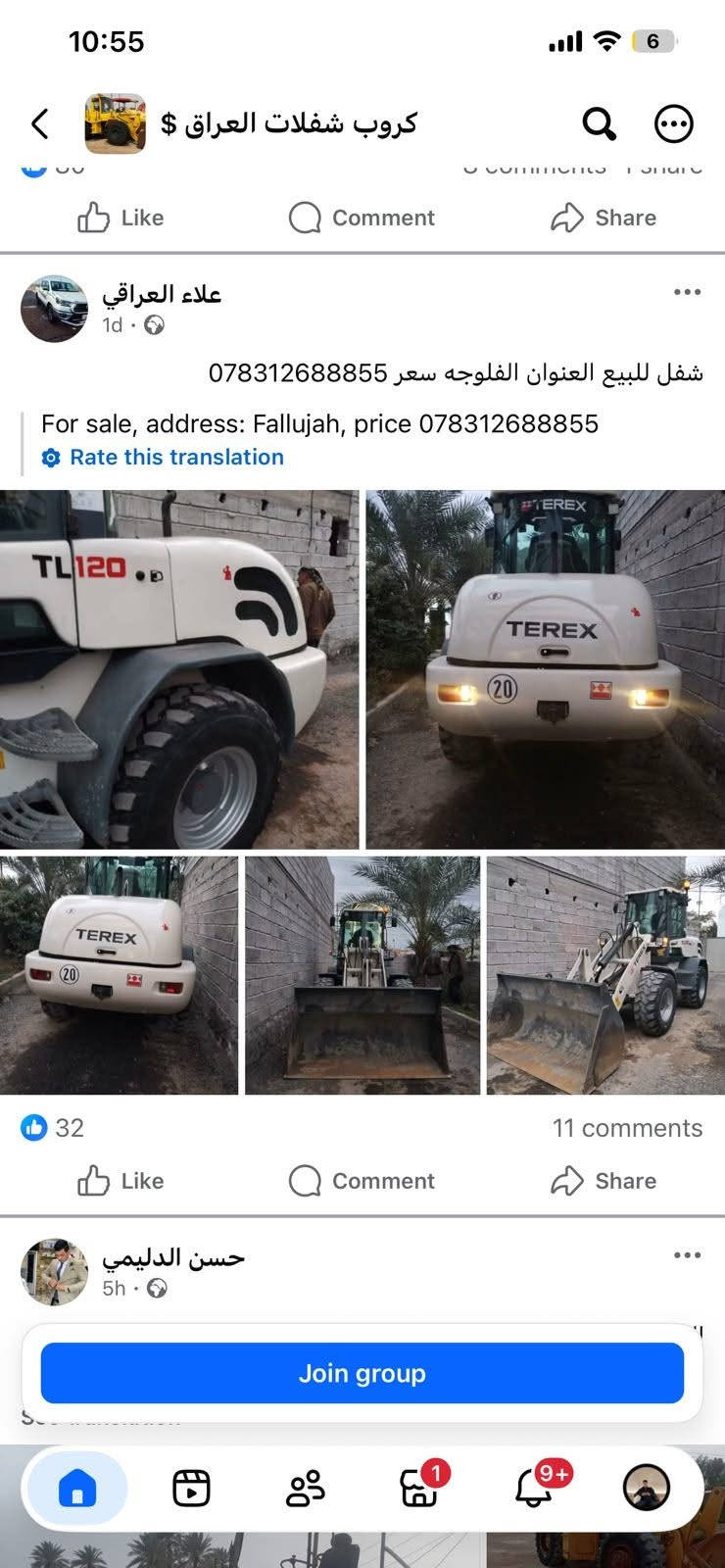Comment on علاء العراقي's Terex post
The width and height of the screenshot is (725, 1568).
coord(362,1180)
